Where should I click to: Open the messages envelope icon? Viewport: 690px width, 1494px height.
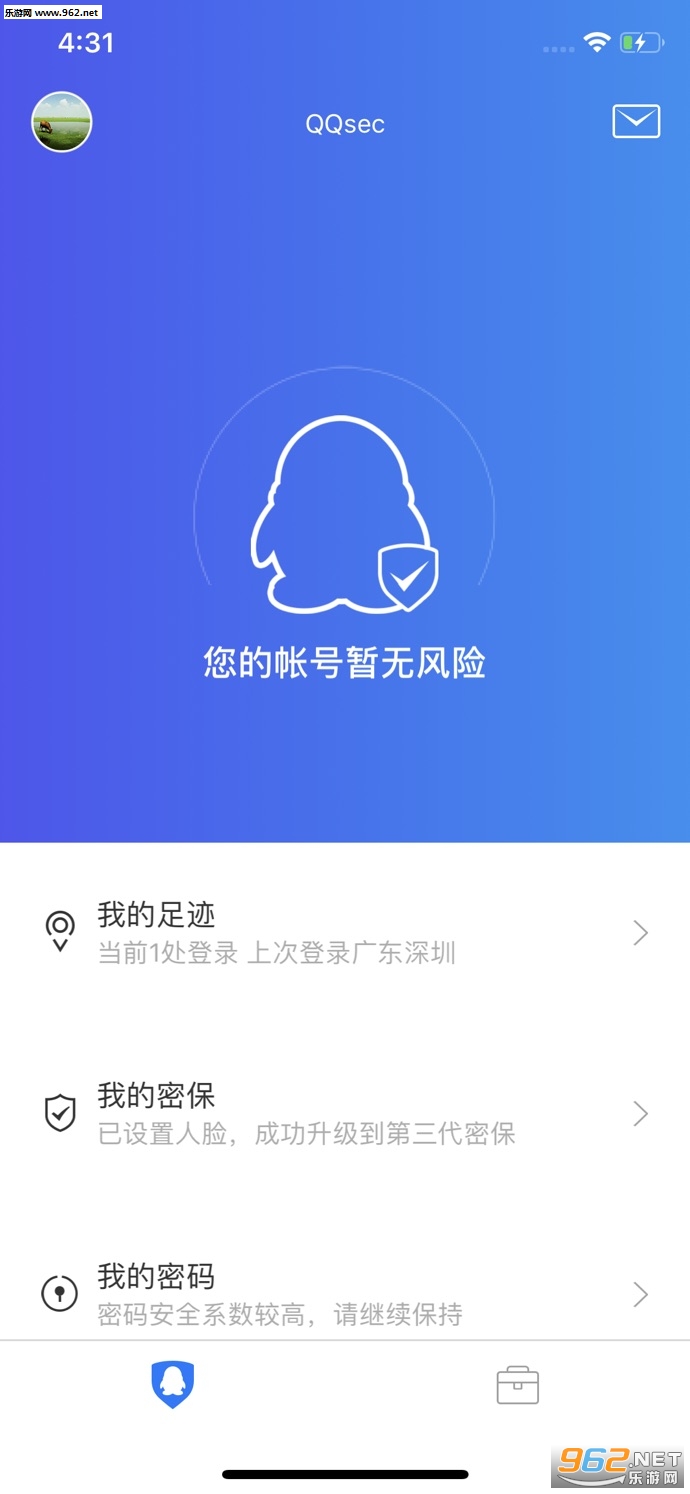pos(636,121)
